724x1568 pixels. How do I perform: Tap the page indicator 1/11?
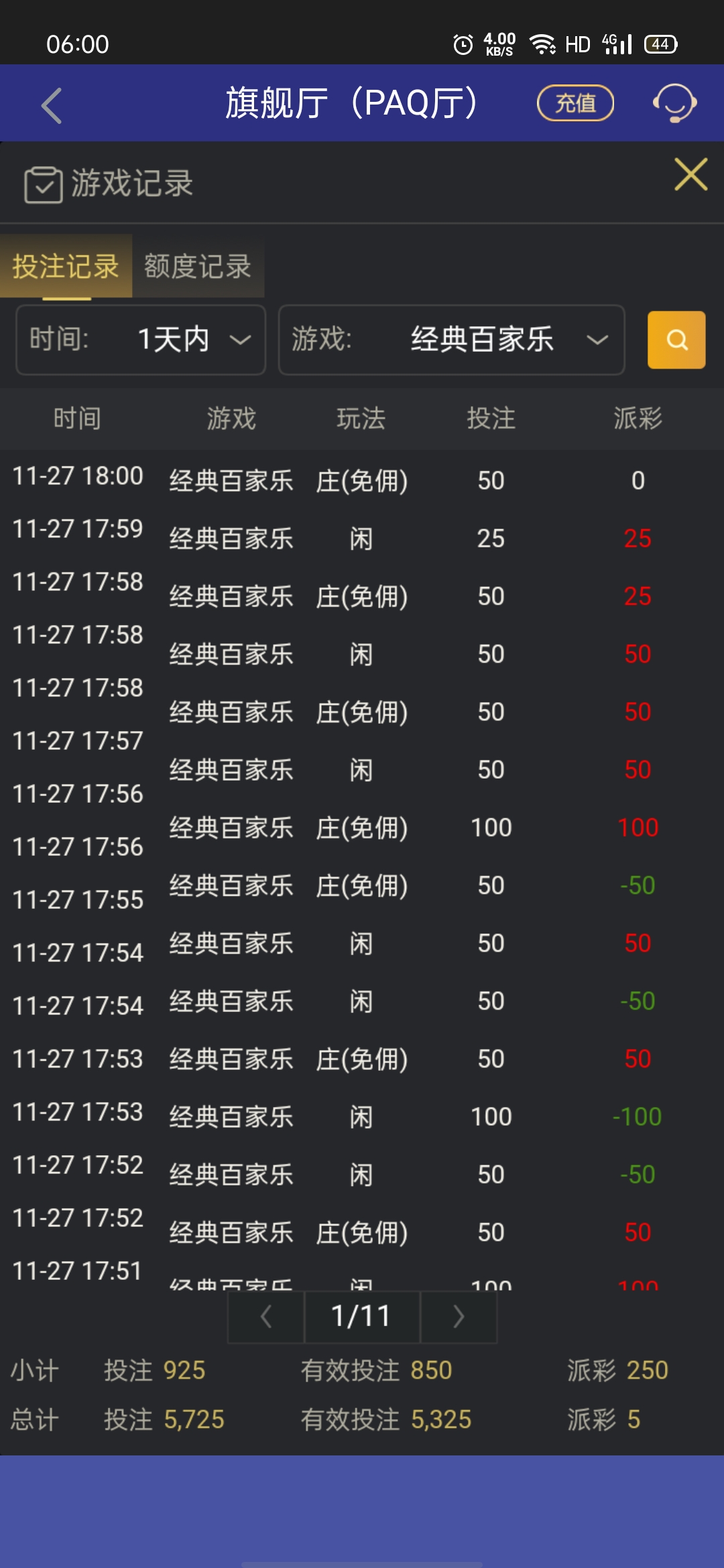[x=361, y=1315]
